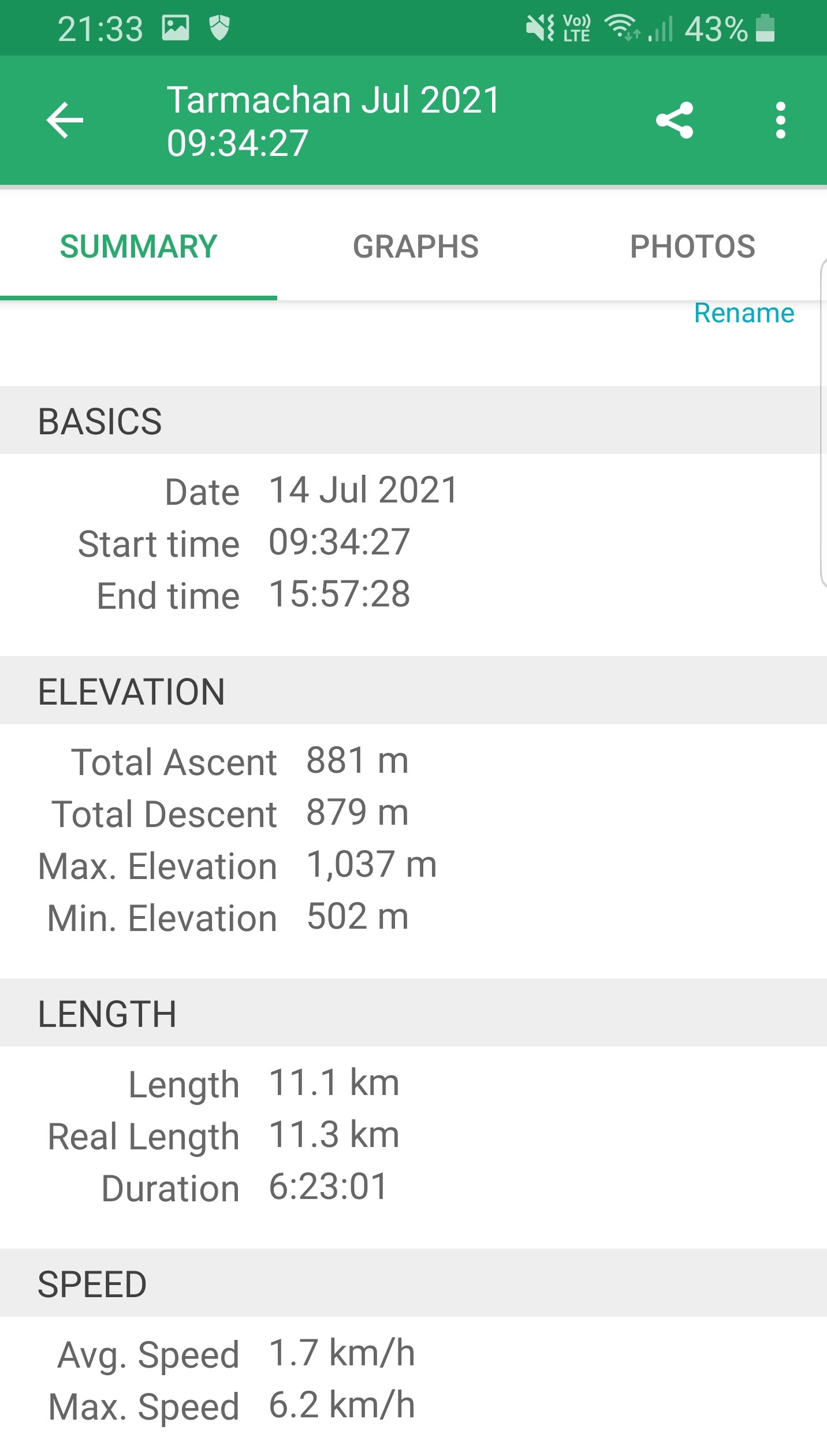Switch to the Graphs tab
Image resolution: width=827 pixels, height=1456 pixels.
pyautogui.click(x=416, y=247)
